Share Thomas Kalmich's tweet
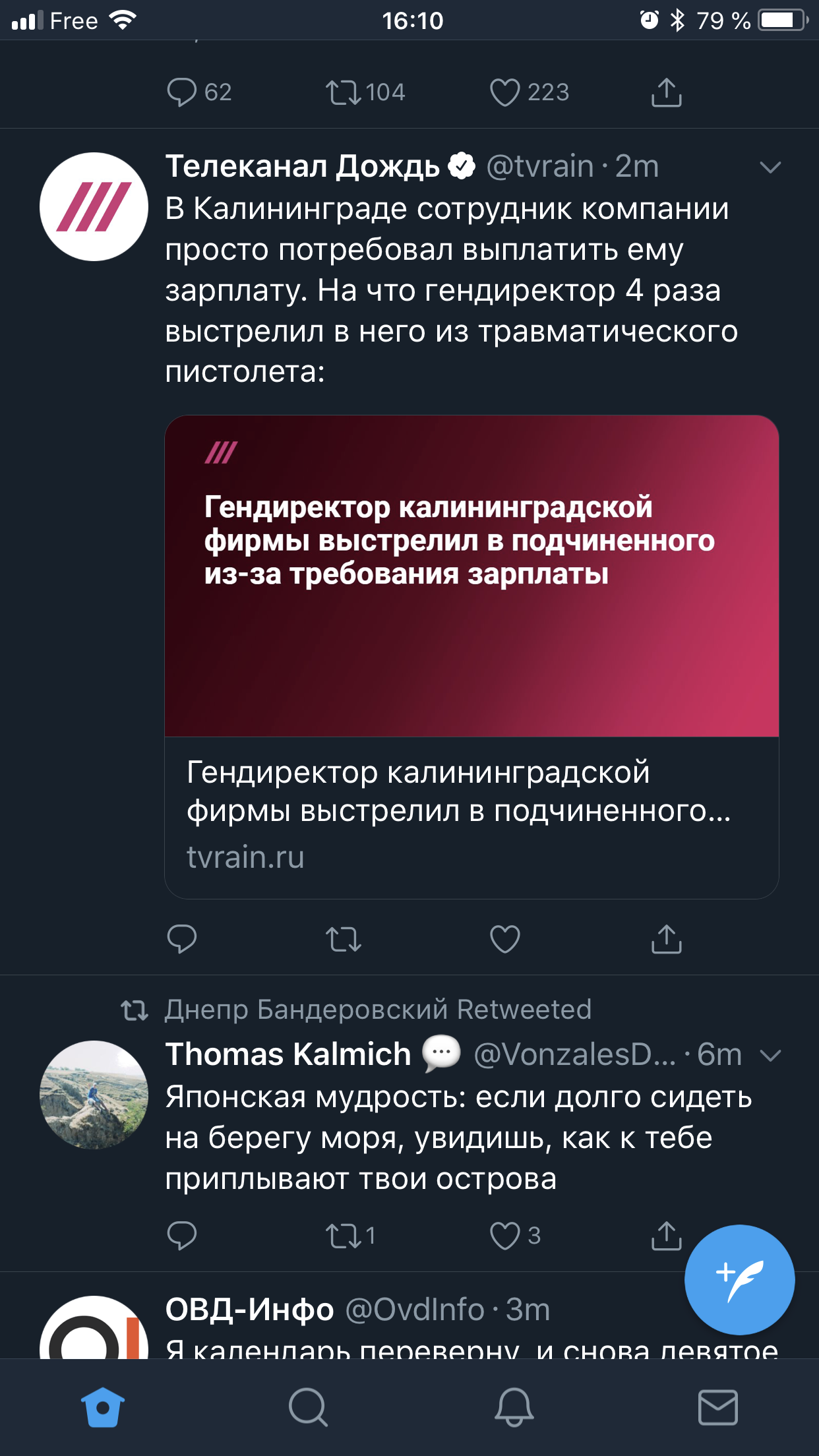The height and width of the screenshot is (1456, 819). 666,1236
